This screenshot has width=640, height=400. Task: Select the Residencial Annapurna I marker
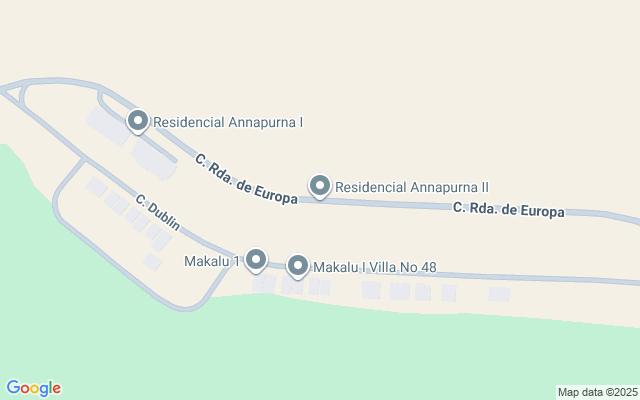[x=139, y=122]
